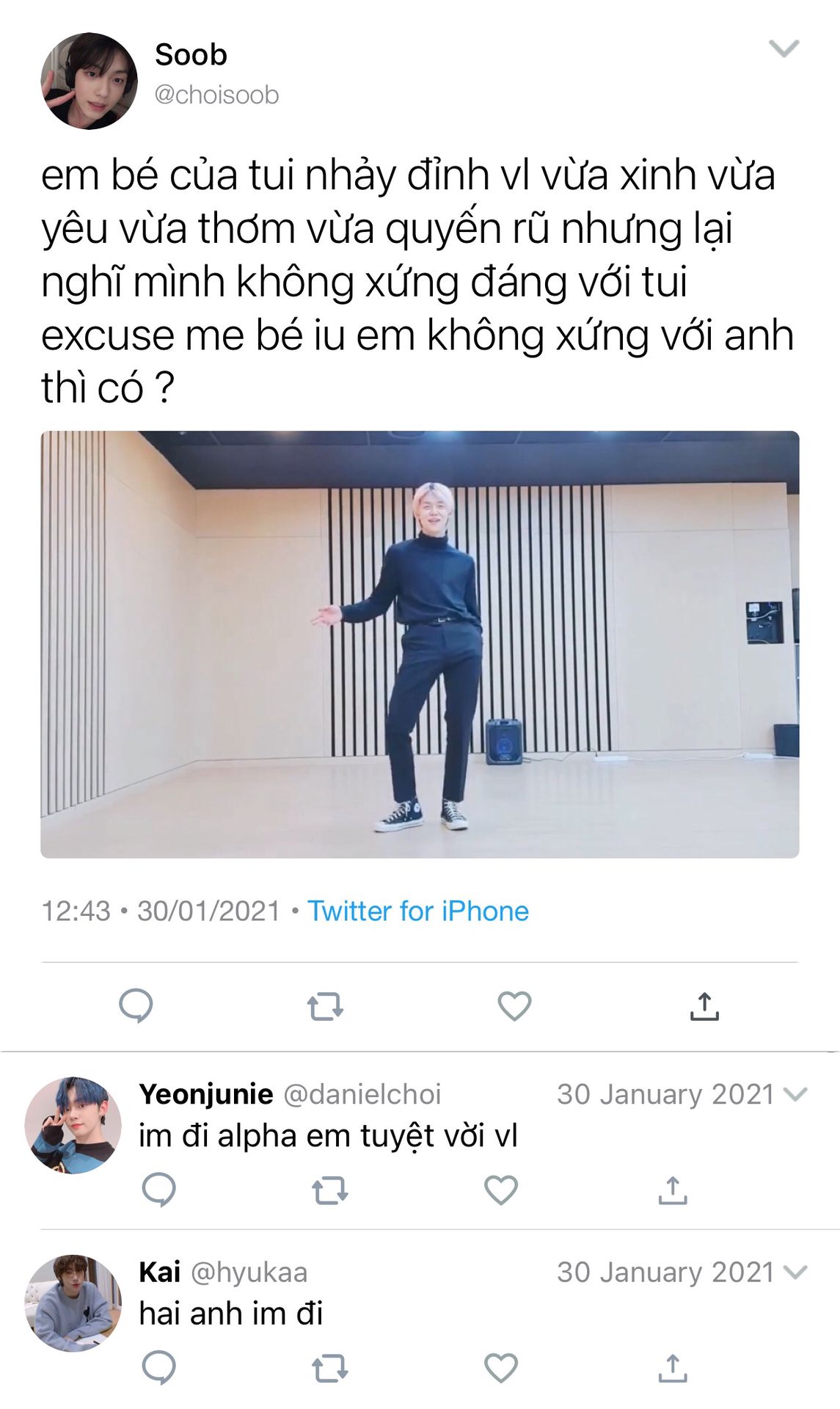Reply to Soob's tweet
The height and width of the screenshot is (1409, 840).
point(136,1006)
